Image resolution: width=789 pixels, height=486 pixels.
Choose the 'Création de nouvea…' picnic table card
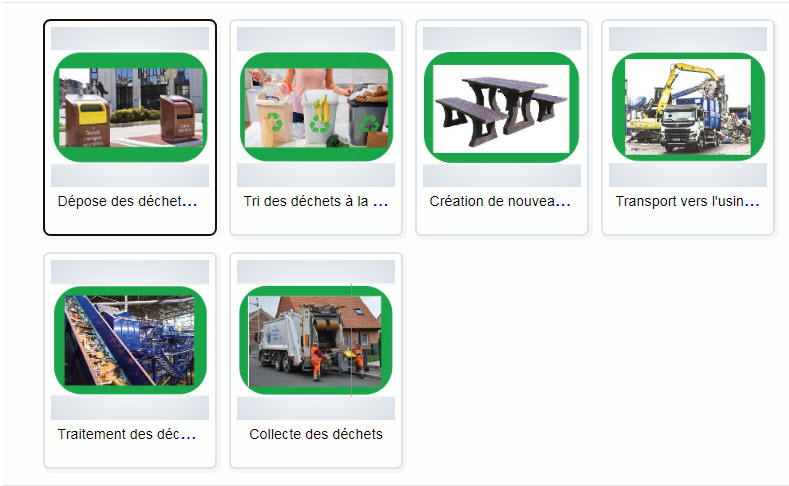pyautogui.click(x=502, y=128)
